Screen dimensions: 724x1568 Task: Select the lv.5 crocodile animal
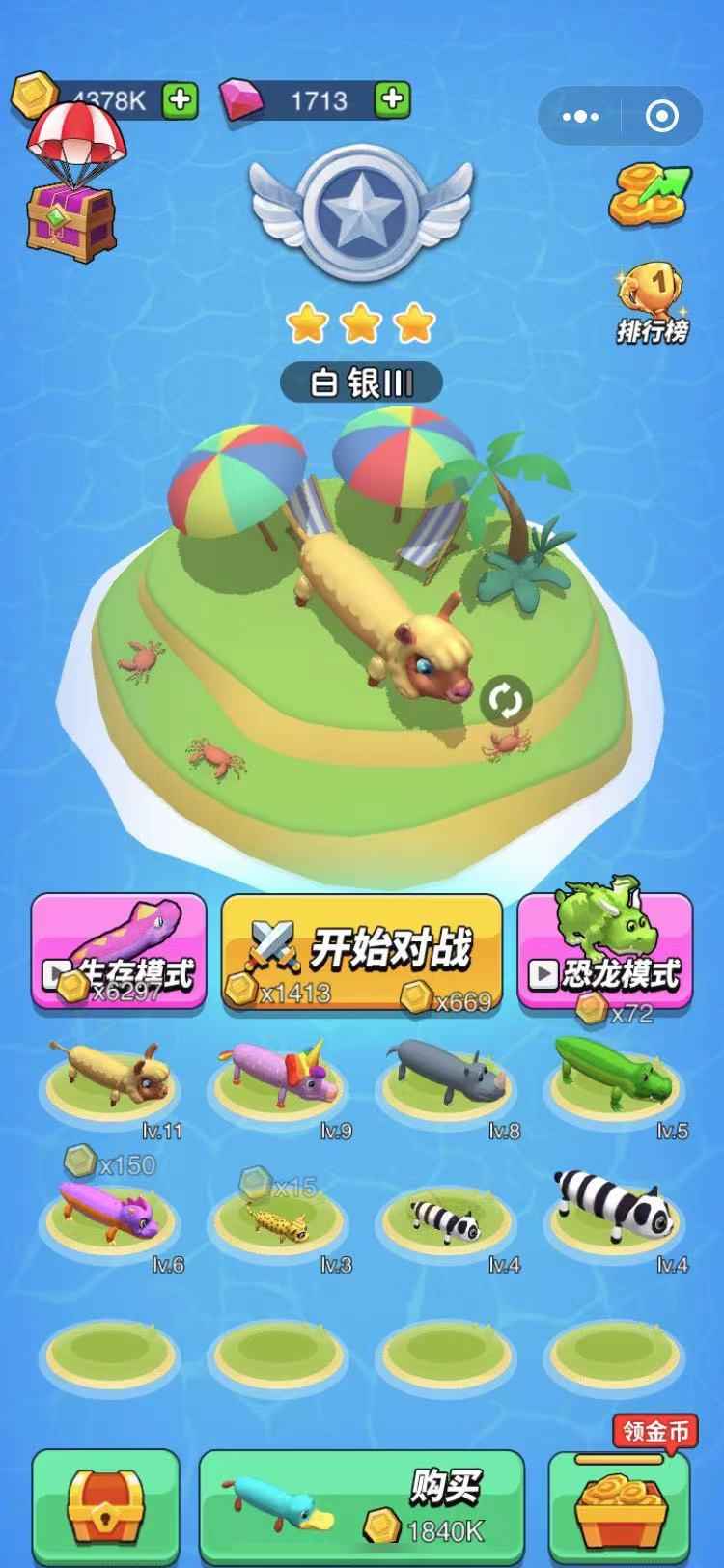pos(614,1077)
